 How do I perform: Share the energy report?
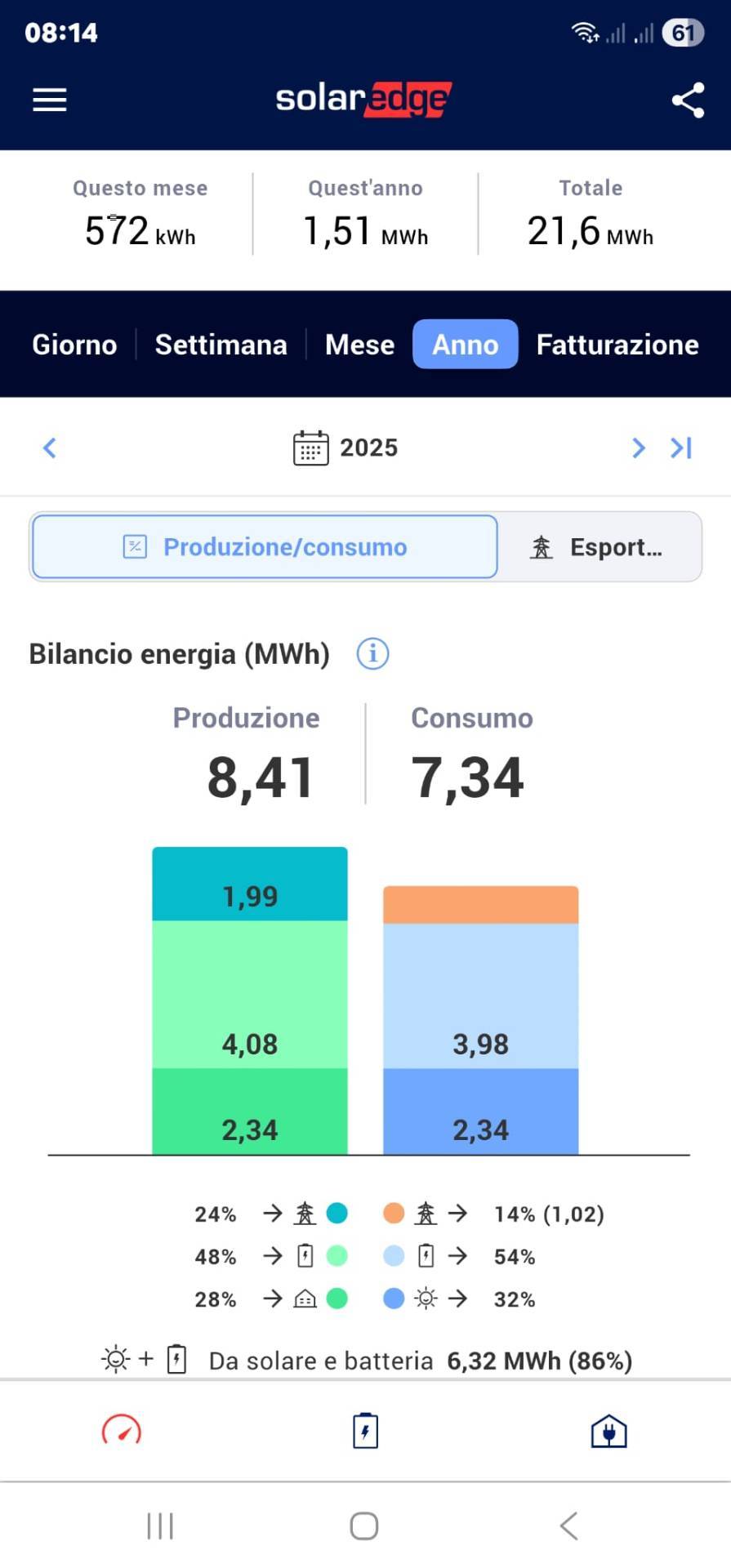[688, 100]
